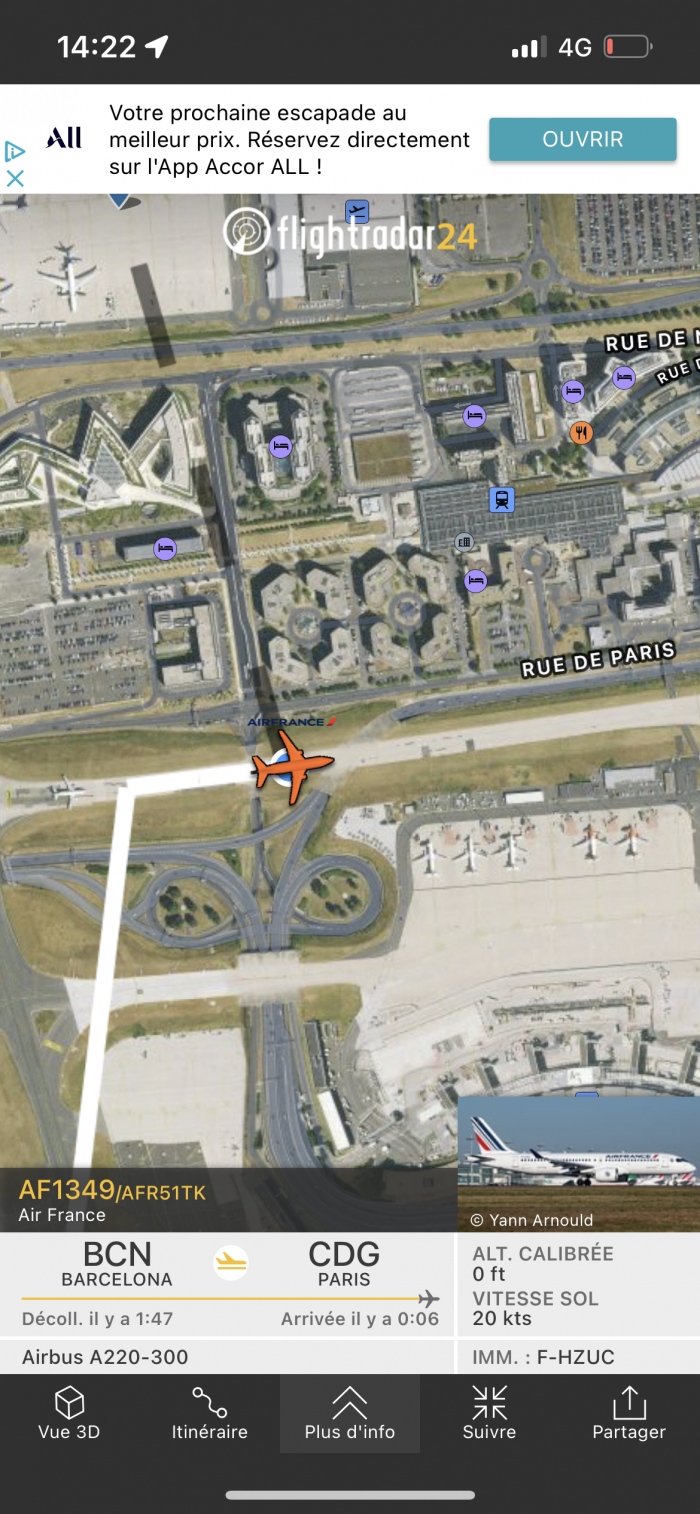The height and width of the screenshot is (1514, 700).
Task: Tap the airport terminal marker at top
Action: 357,211
